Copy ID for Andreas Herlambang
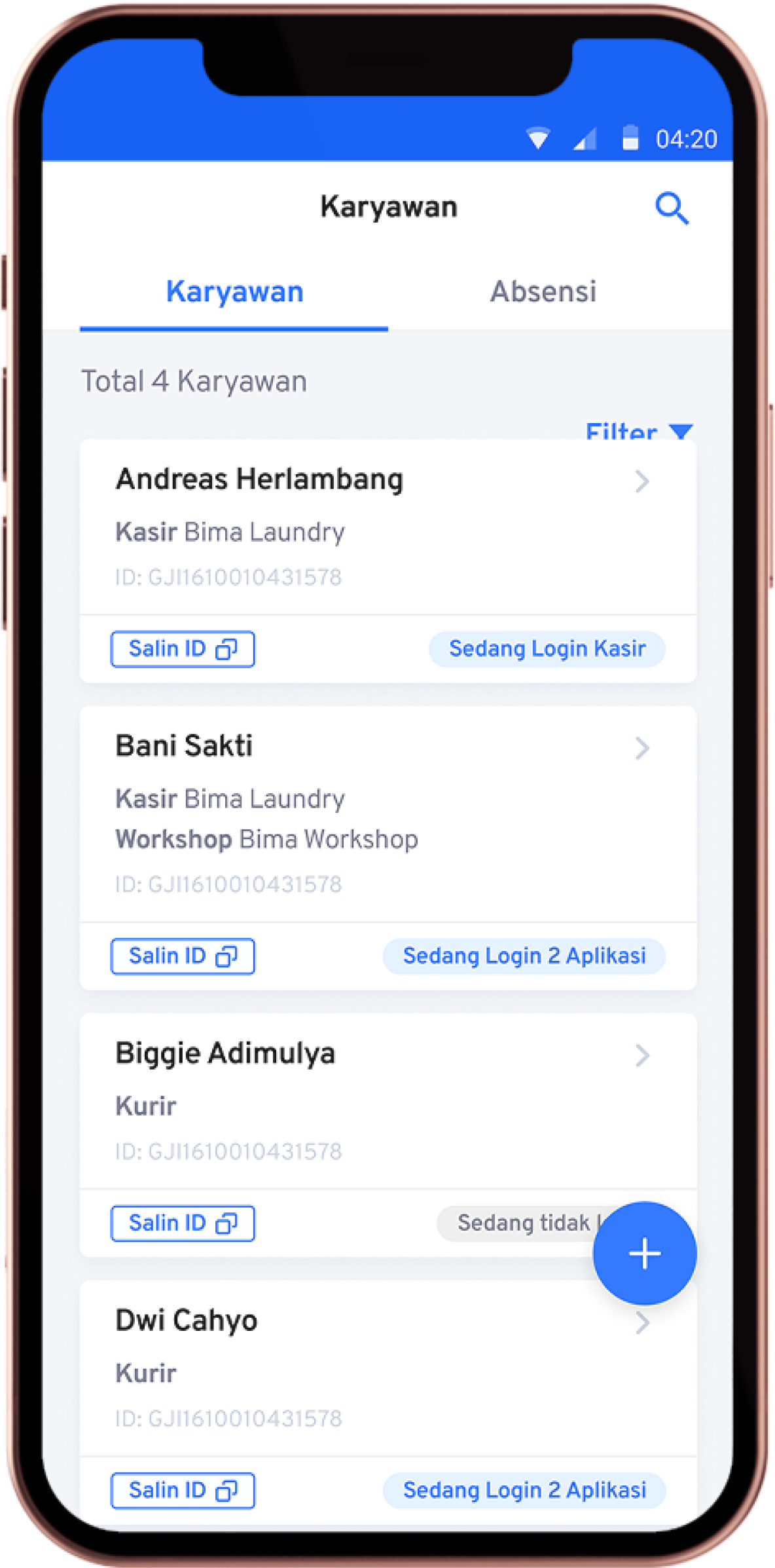The image size is (775, 1568). [x=183, y=649]
